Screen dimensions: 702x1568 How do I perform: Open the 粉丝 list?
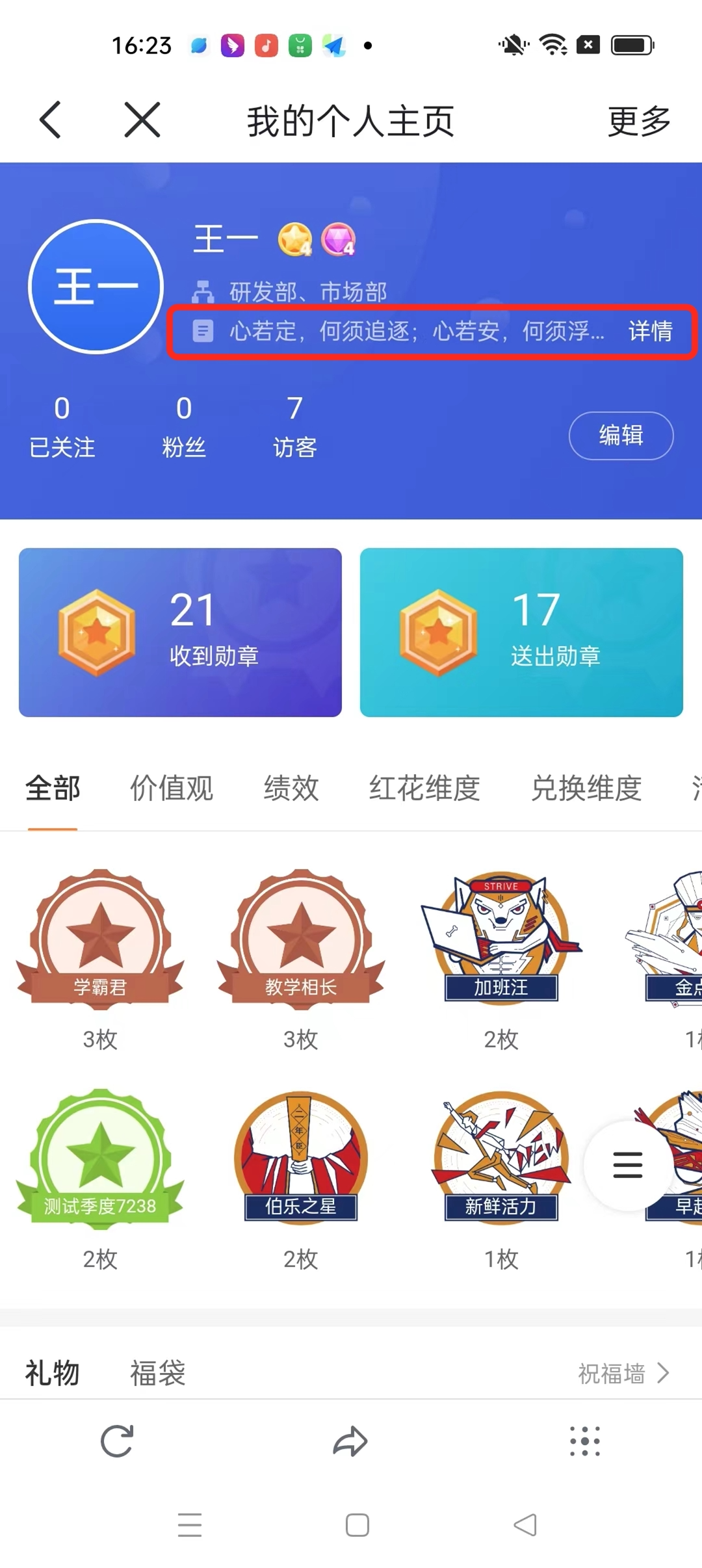184,427
